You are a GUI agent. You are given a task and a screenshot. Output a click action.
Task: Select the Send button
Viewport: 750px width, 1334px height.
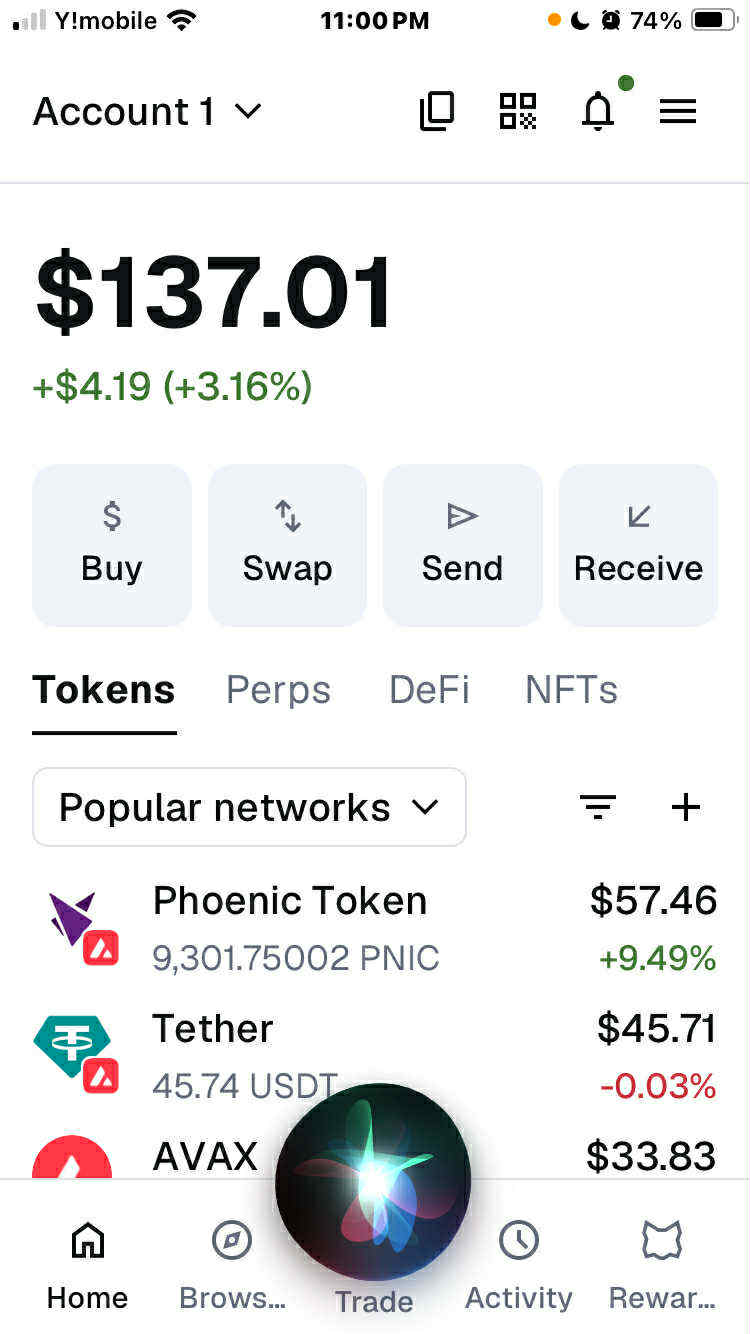point(462,545)
